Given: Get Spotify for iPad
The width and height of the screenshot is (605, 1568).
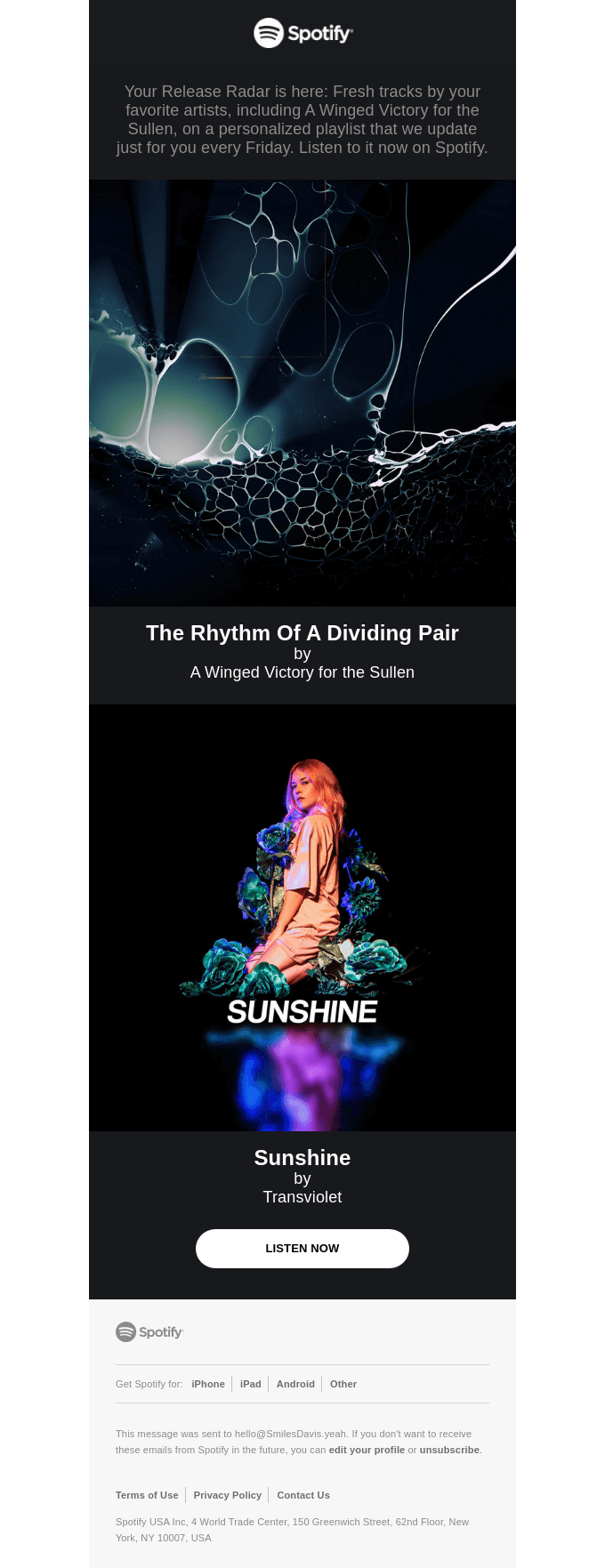Looking at the screenshot, I should [251, 1384].
